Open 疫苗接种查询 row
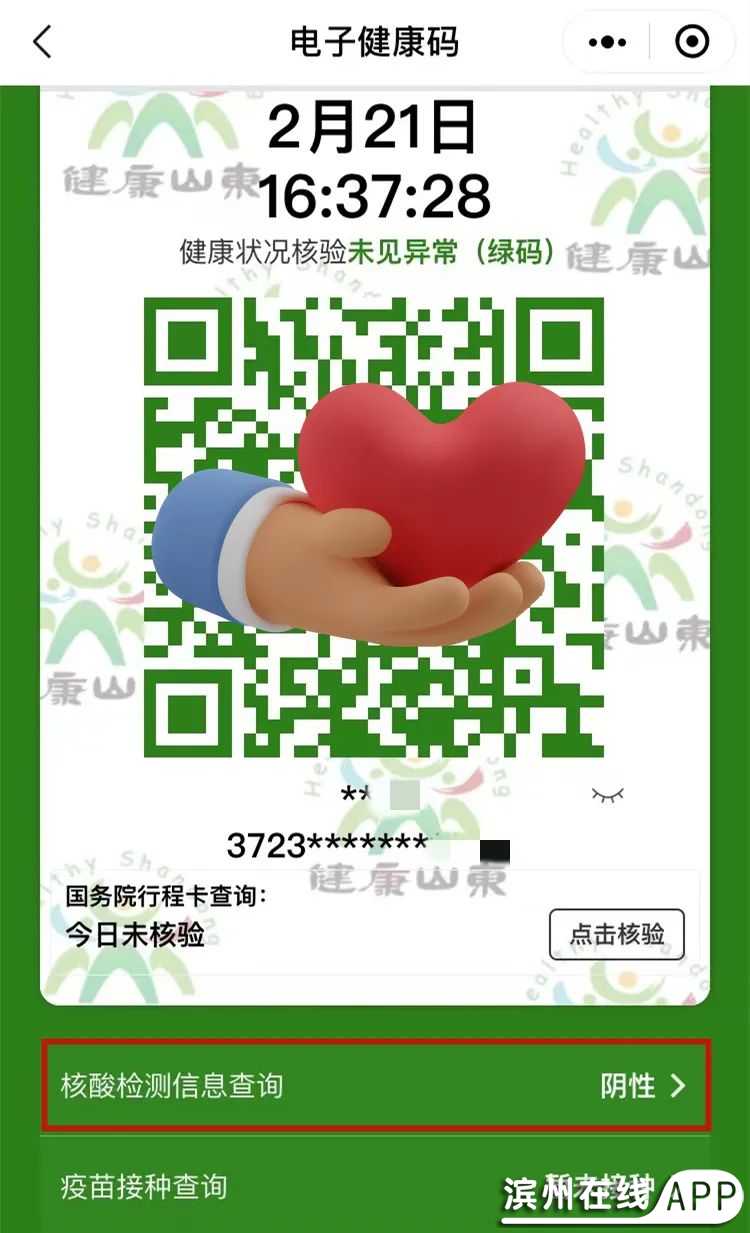This screenshot has height=1233, width=750. coord(300,1187)
